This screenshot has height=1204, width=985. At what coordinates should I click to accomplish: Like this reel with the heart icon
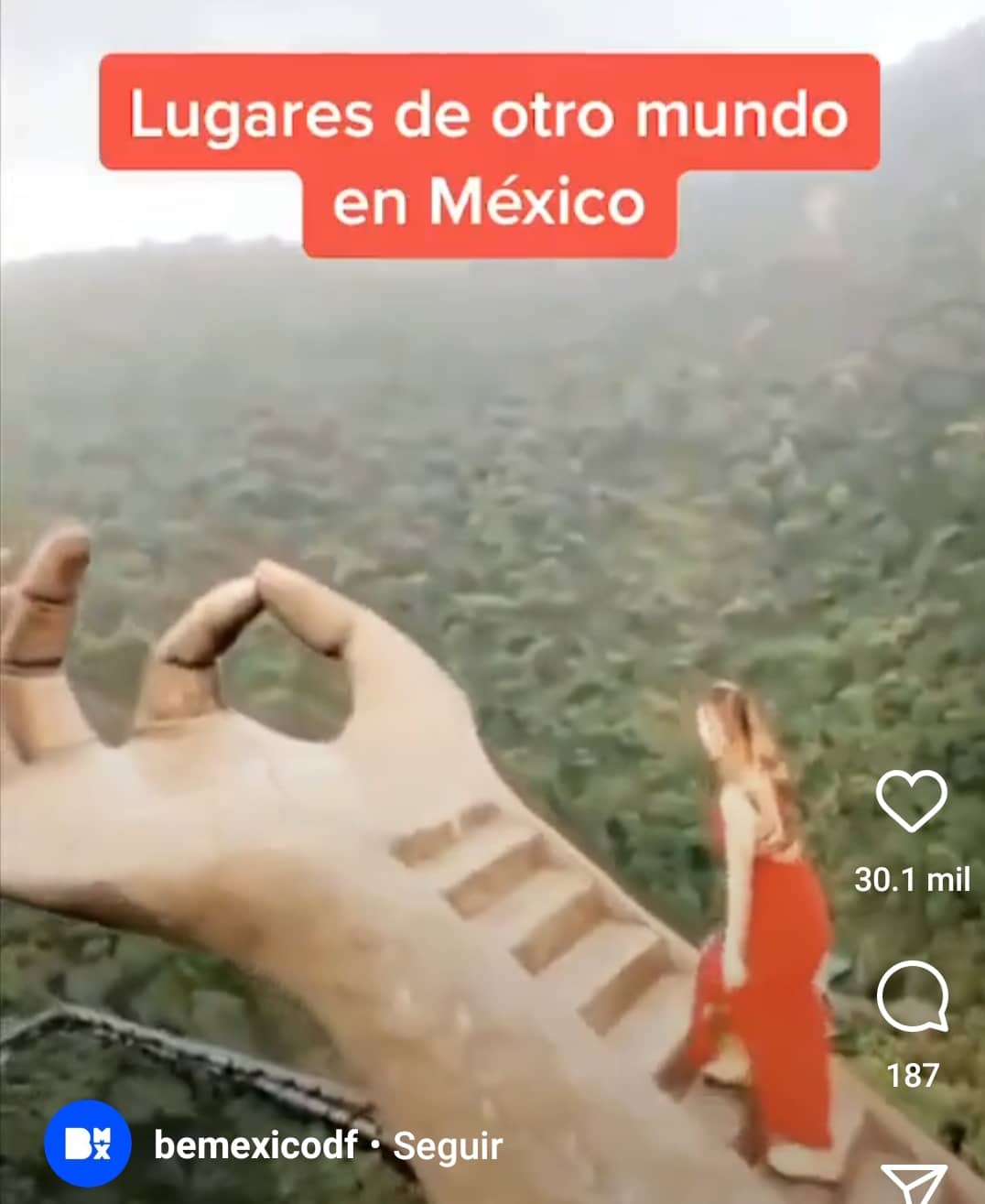tap(911, 800)
